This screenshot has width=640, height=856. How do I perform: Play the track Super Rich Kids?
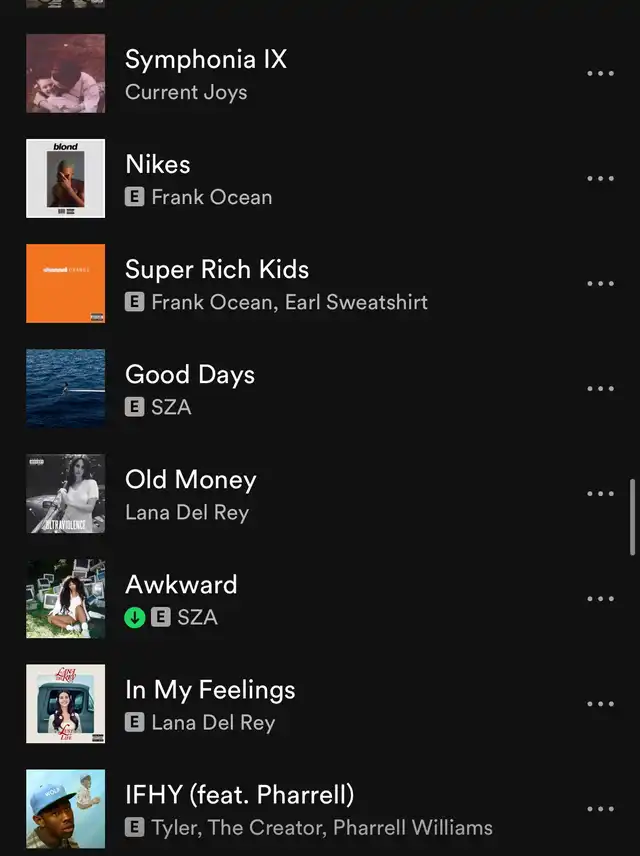(216, 270)
